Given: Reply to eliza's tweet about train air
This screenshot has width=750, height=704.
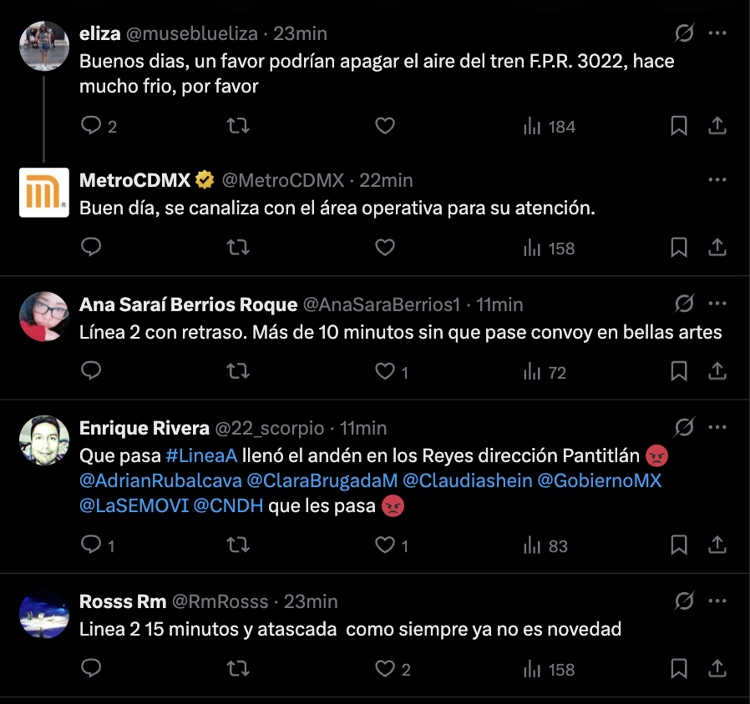Looking at the screenshot, I should click(x=91, y=126).
